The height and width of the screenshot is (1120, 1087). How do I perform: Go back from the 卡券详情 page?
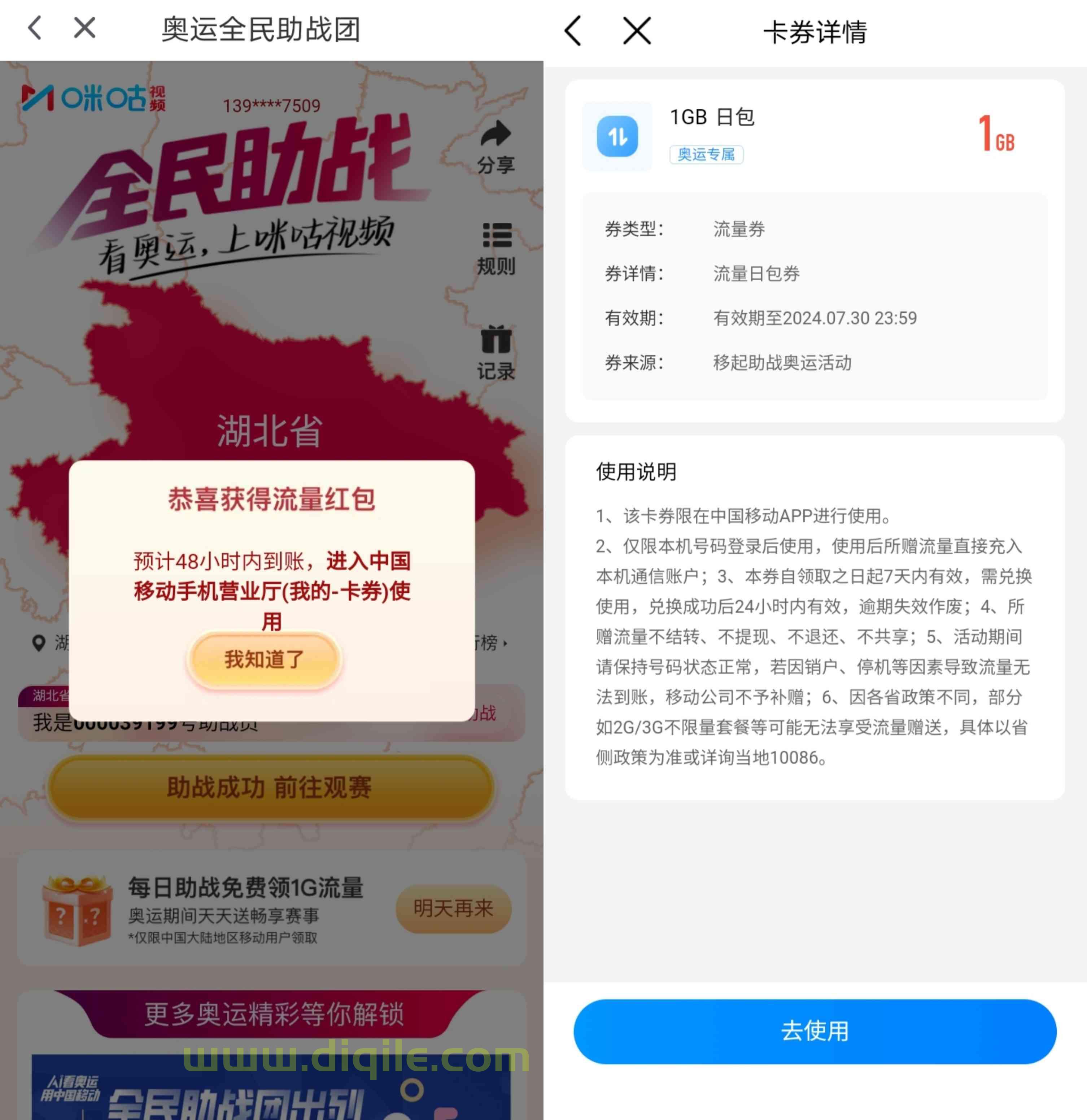573,31
